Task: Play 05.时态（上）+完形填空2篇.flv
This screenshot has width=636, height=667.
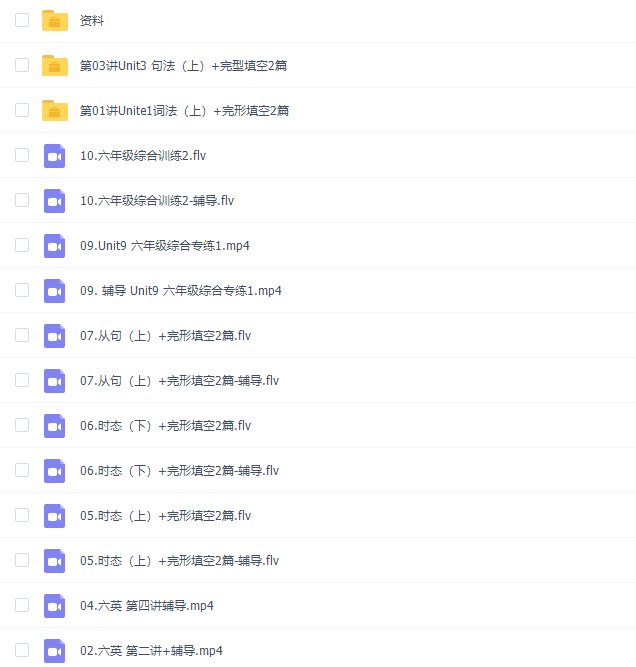Action: [x=165, y=515]
